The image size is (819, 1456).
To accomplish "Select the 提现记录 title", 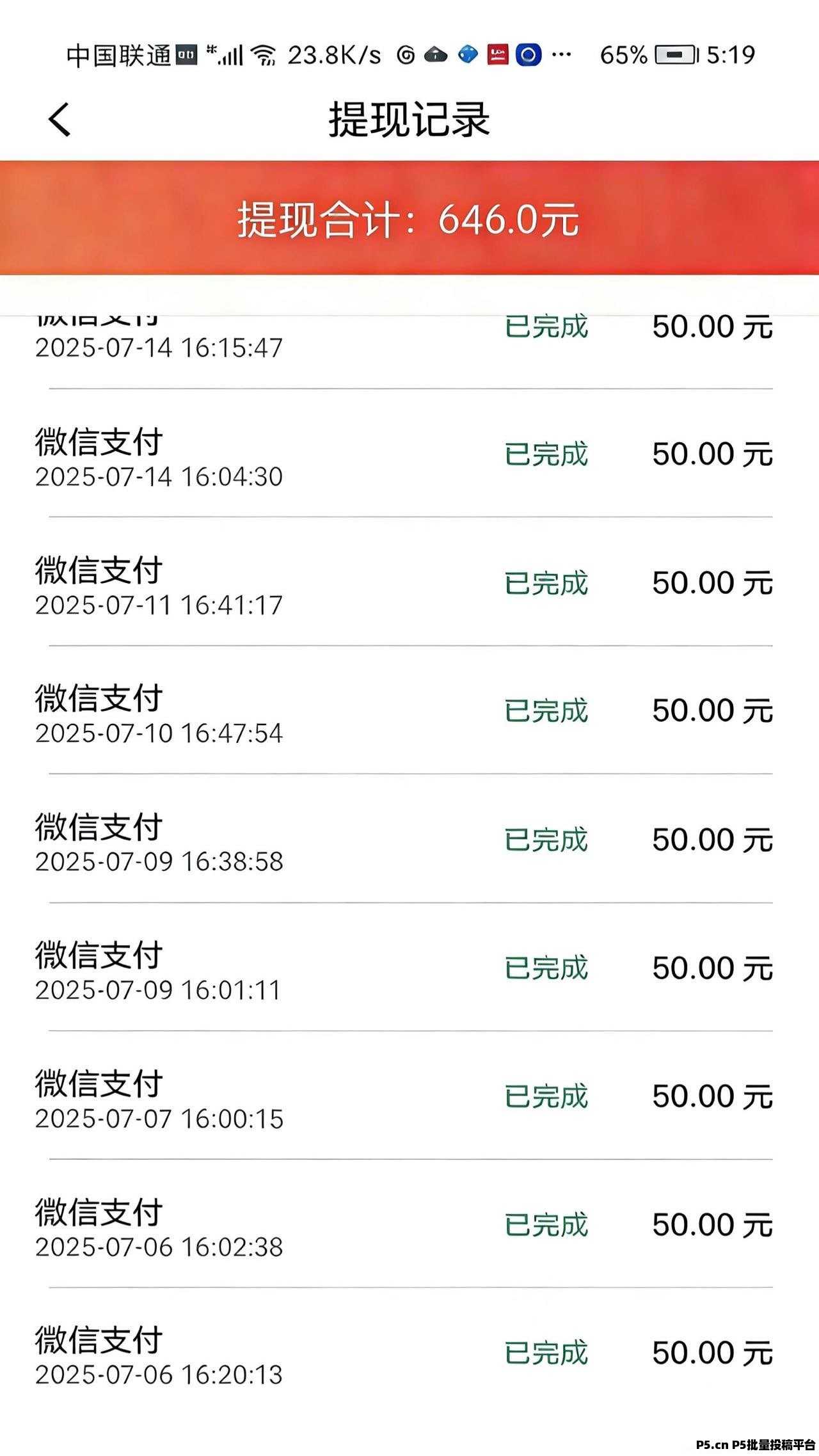I will (409, 122).
